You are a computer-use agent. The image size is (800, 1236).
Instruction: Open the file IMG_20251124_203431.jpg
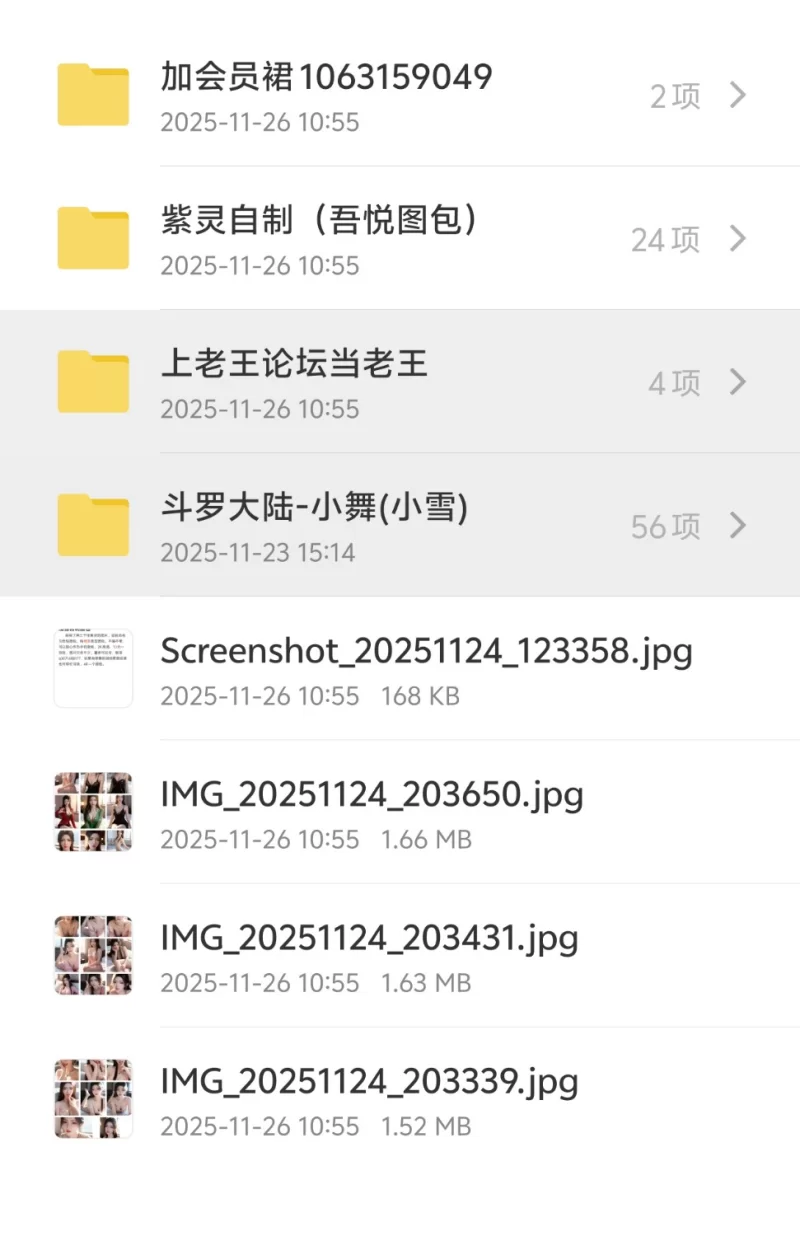coord(369,955)
